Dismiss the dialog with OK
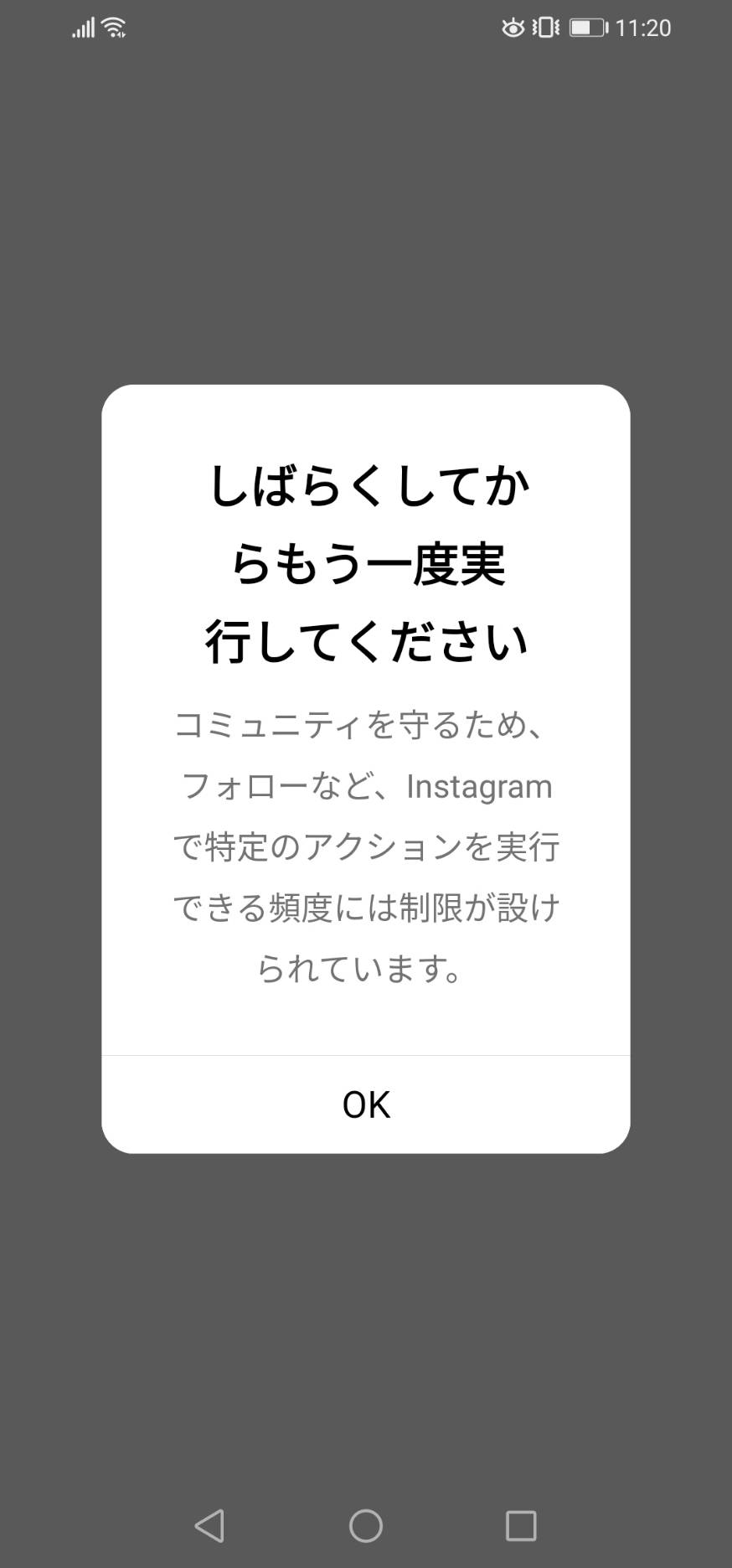Screen dimensions: 732x1568 point(366,1105)
